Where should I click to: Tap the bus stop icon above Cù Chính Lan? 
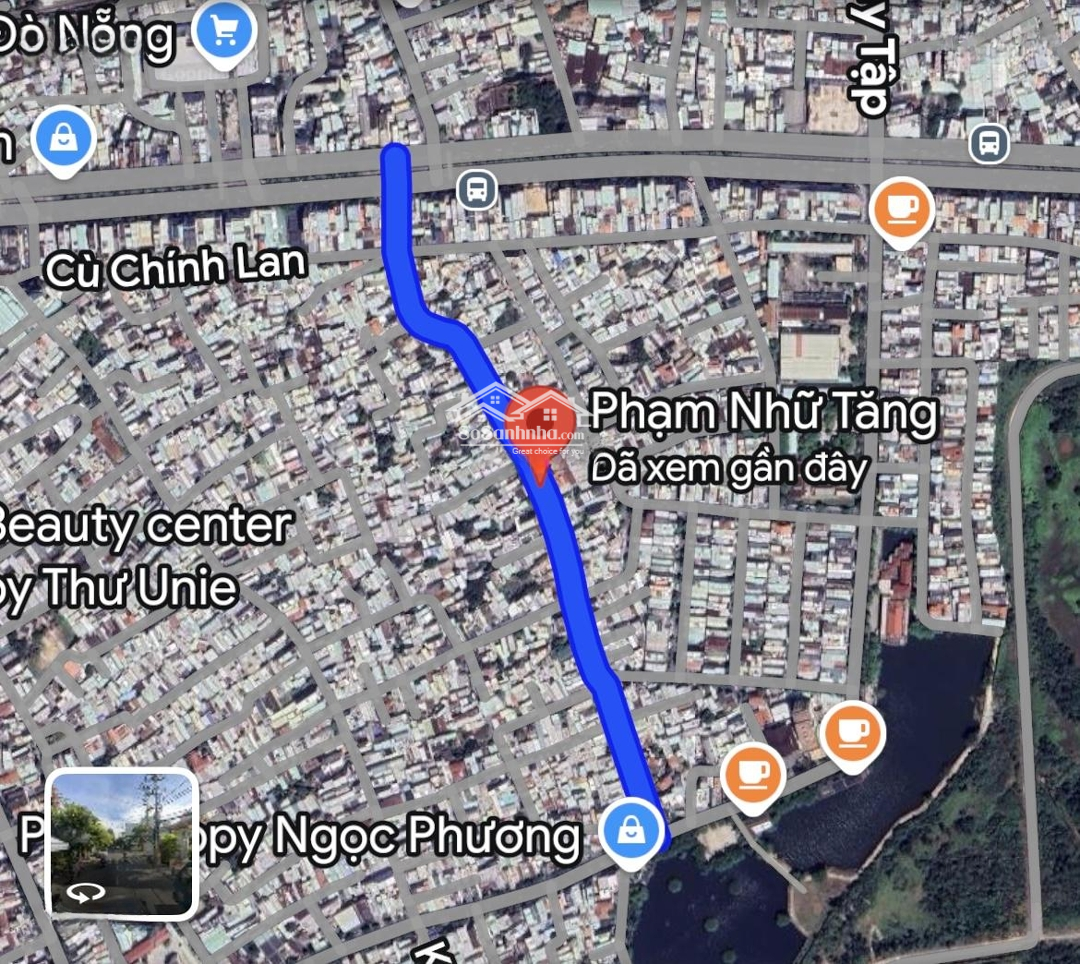(477, 188)
